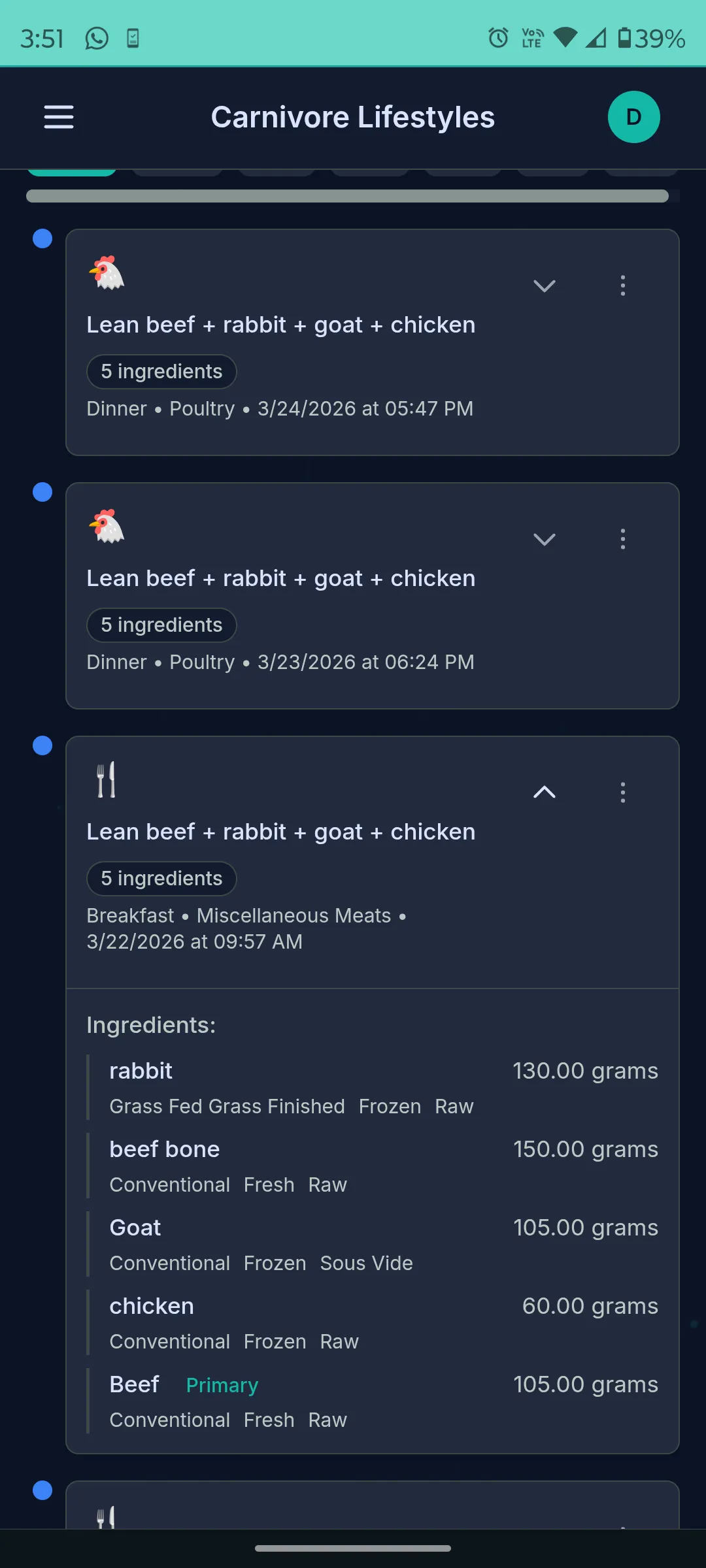Tap the blue dot beside the 3/23 meal card
706x1568 pixels.
click(x=42, y=492)
